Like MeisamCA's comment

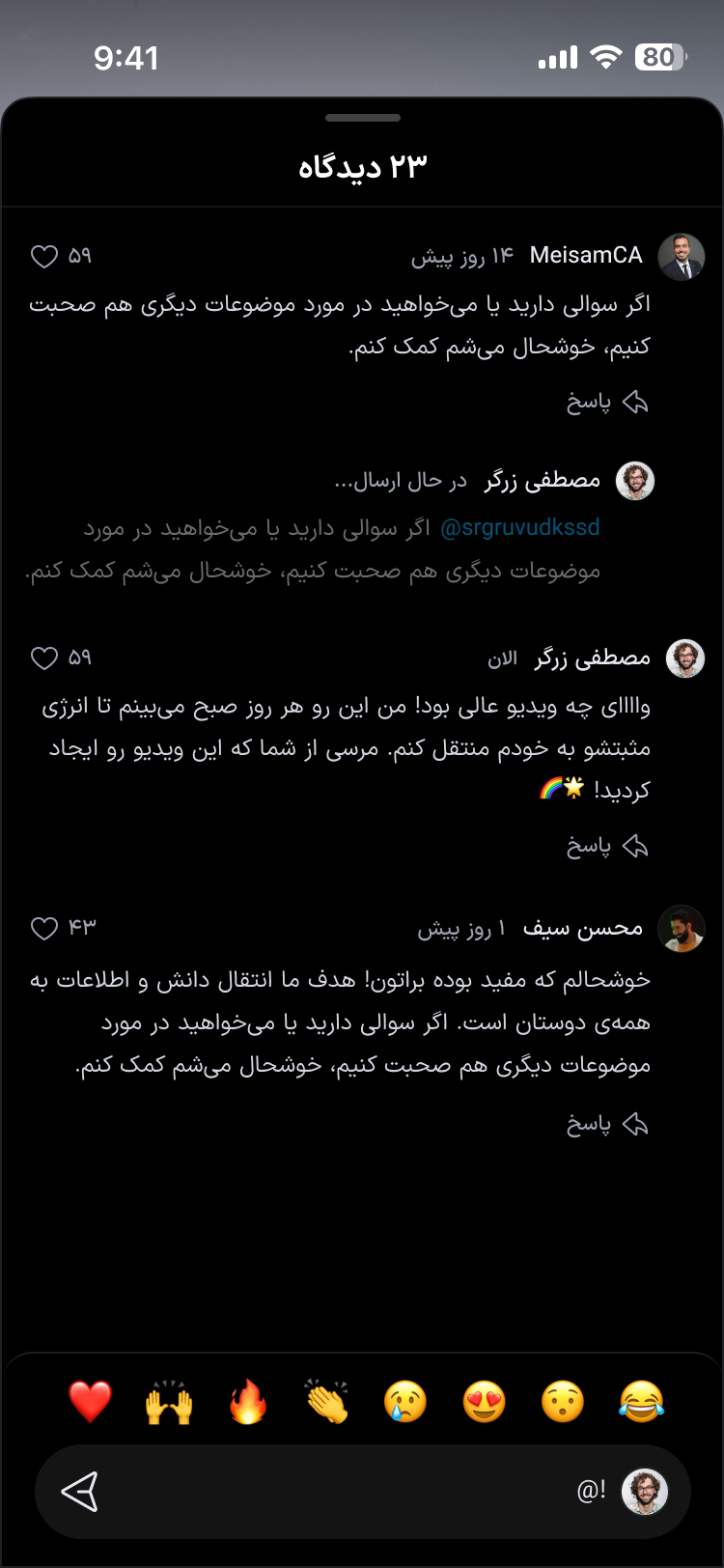pos(45,256)
